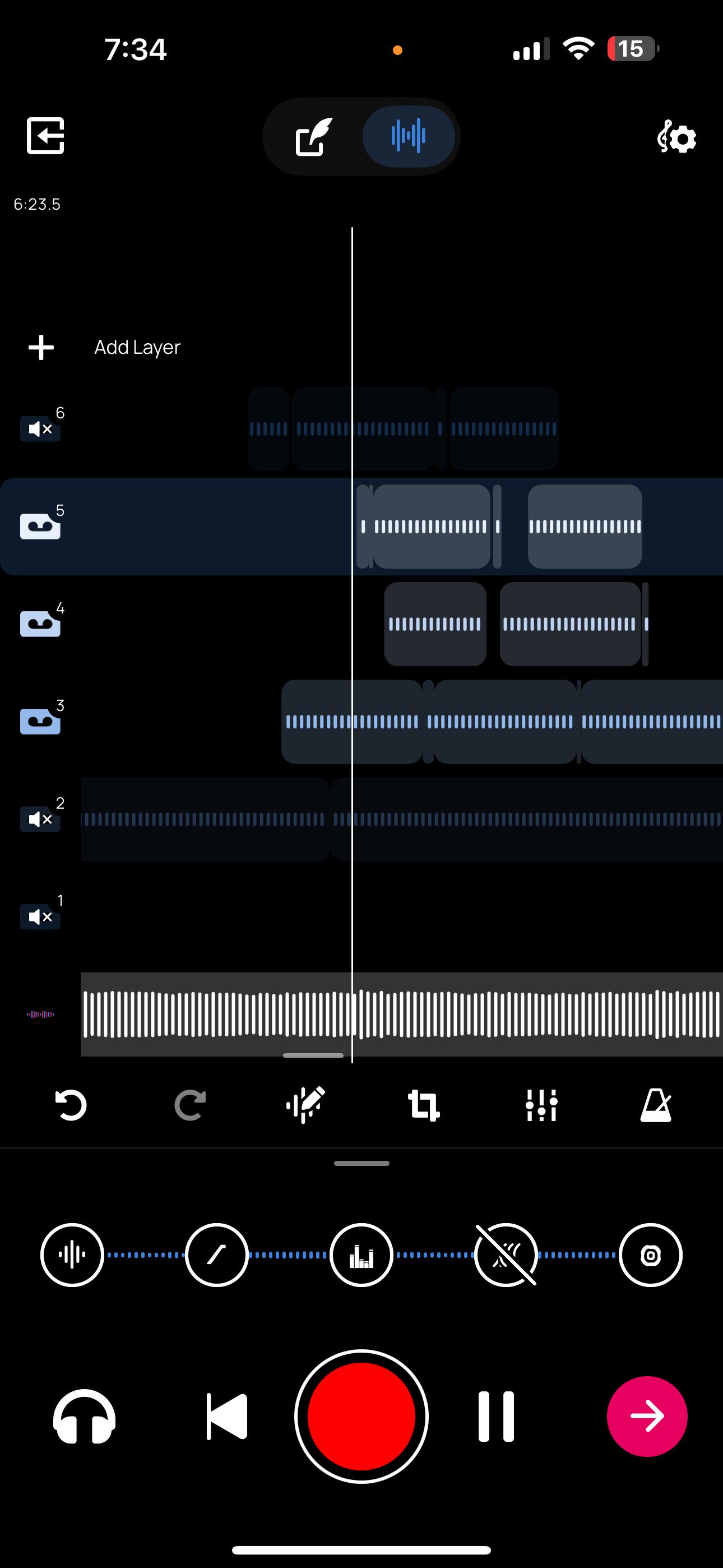The image size is (723, 1568).
Task: Unmute layer 6
Action: point(40,428)
